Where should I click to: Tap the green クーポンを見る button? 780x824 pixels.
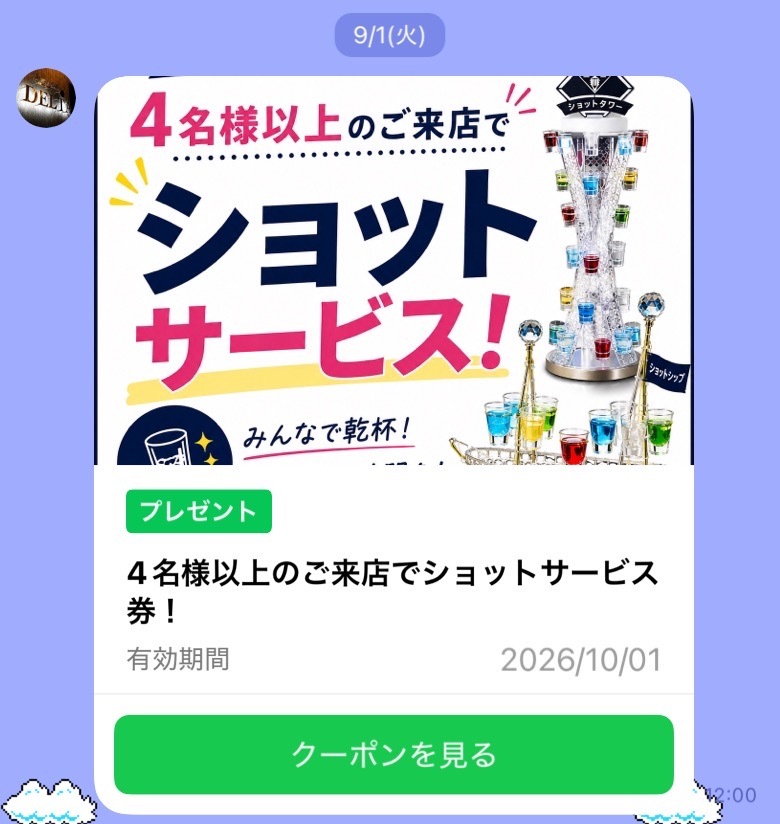pyautogui.click(x=394, y=754)
